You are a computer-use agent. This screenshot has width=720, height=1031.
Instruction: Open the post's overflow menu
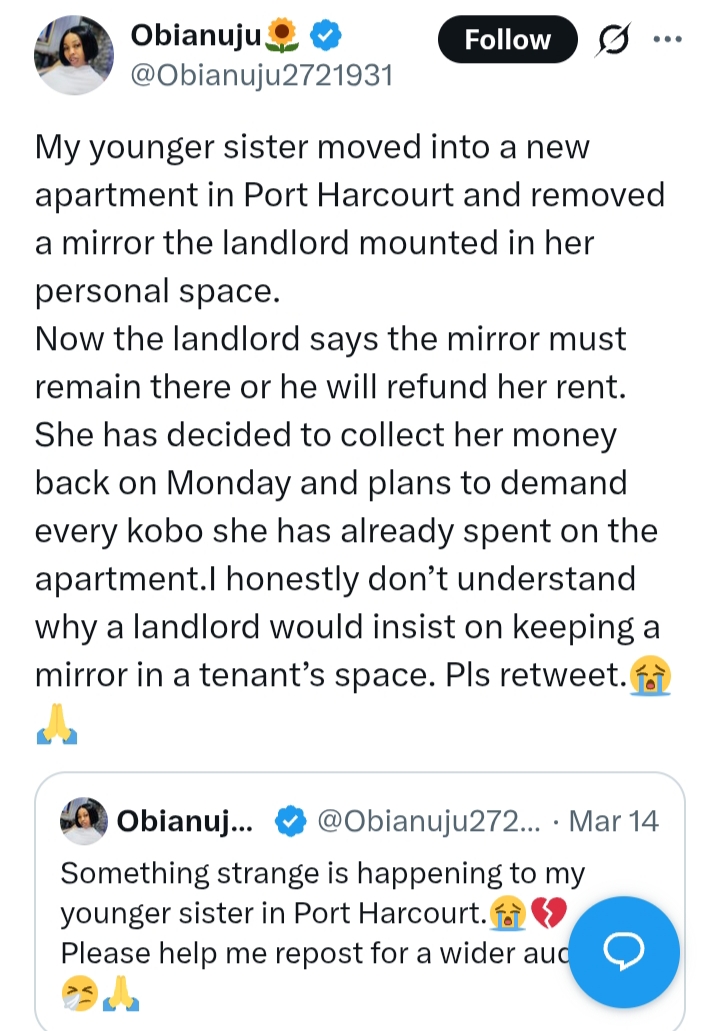coord(665,39)
